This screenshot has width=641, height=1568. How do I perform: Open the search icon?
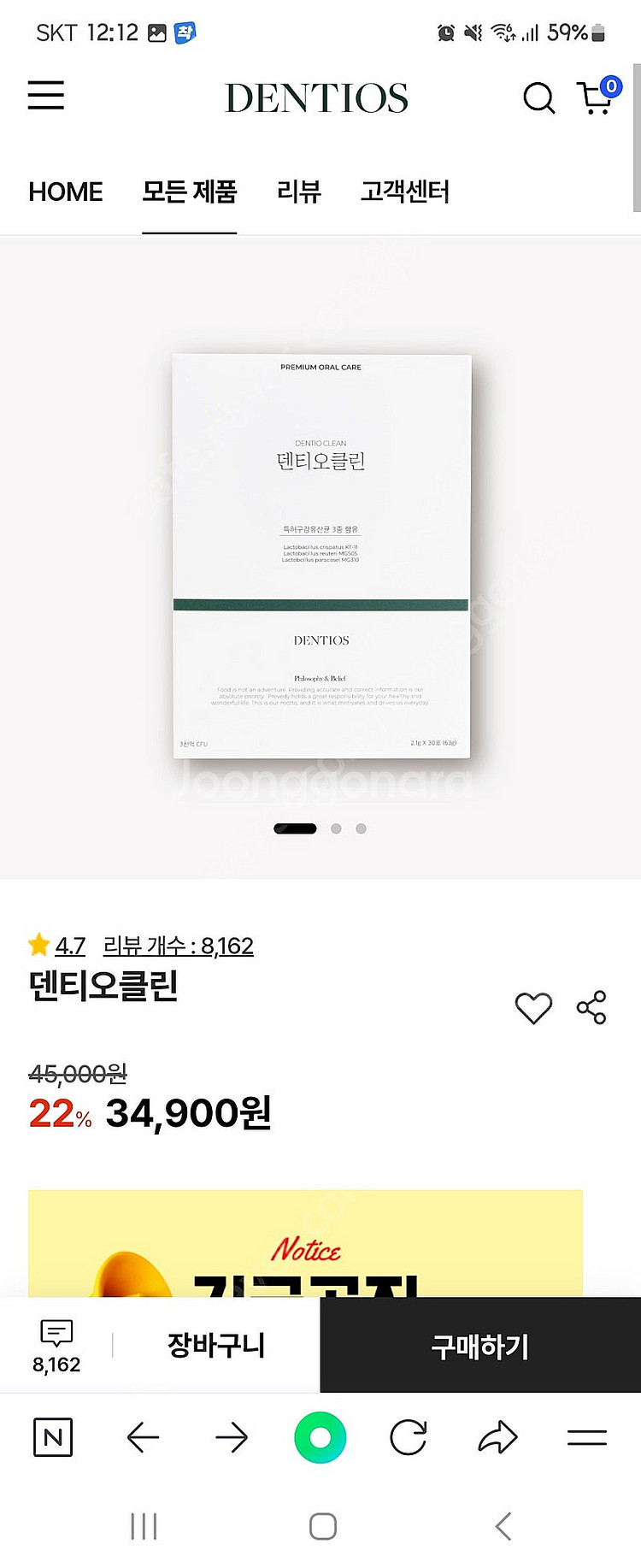538,97
